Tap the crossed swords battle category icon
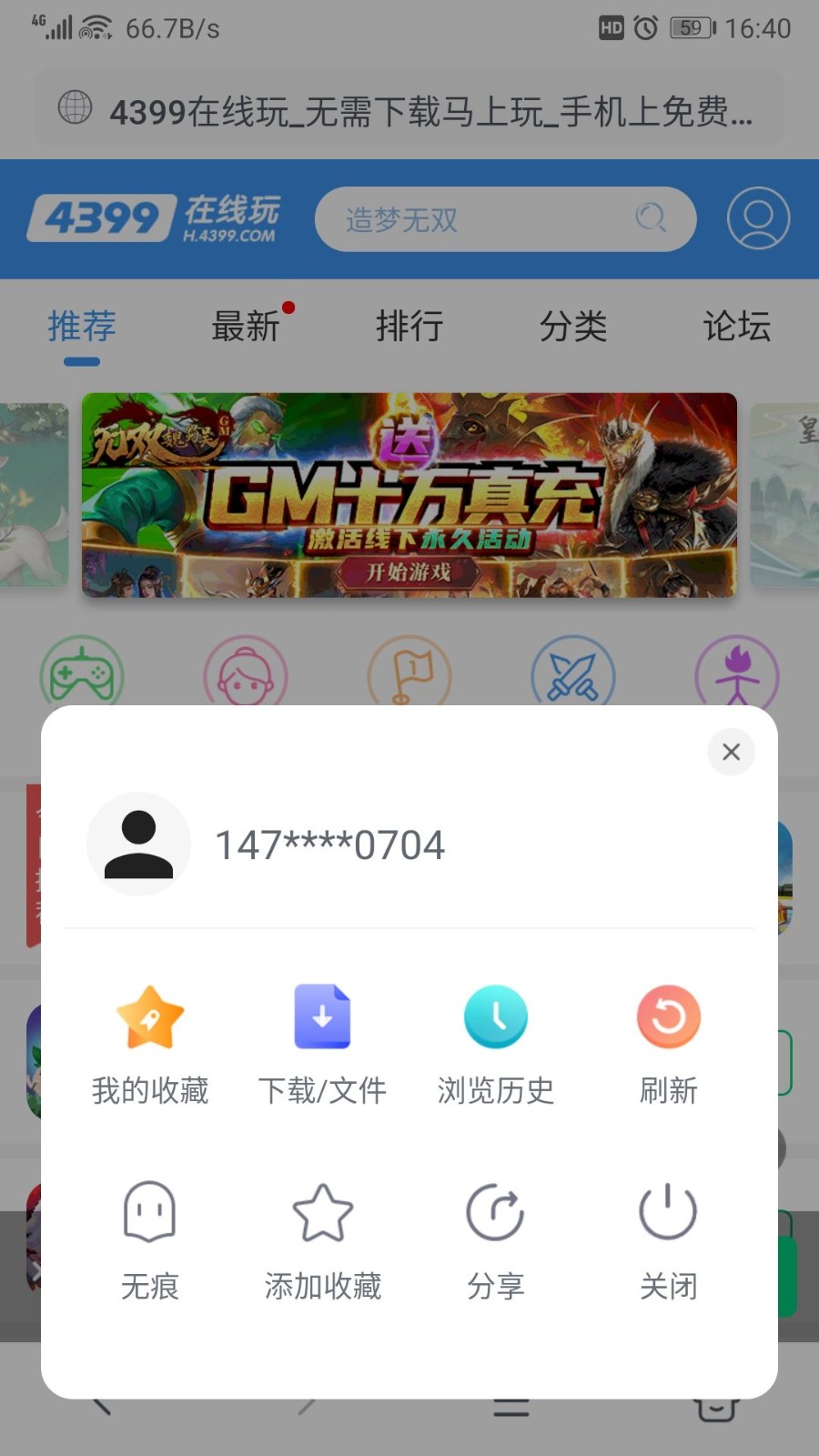The image size is (819, 1456). click(573, 673)
